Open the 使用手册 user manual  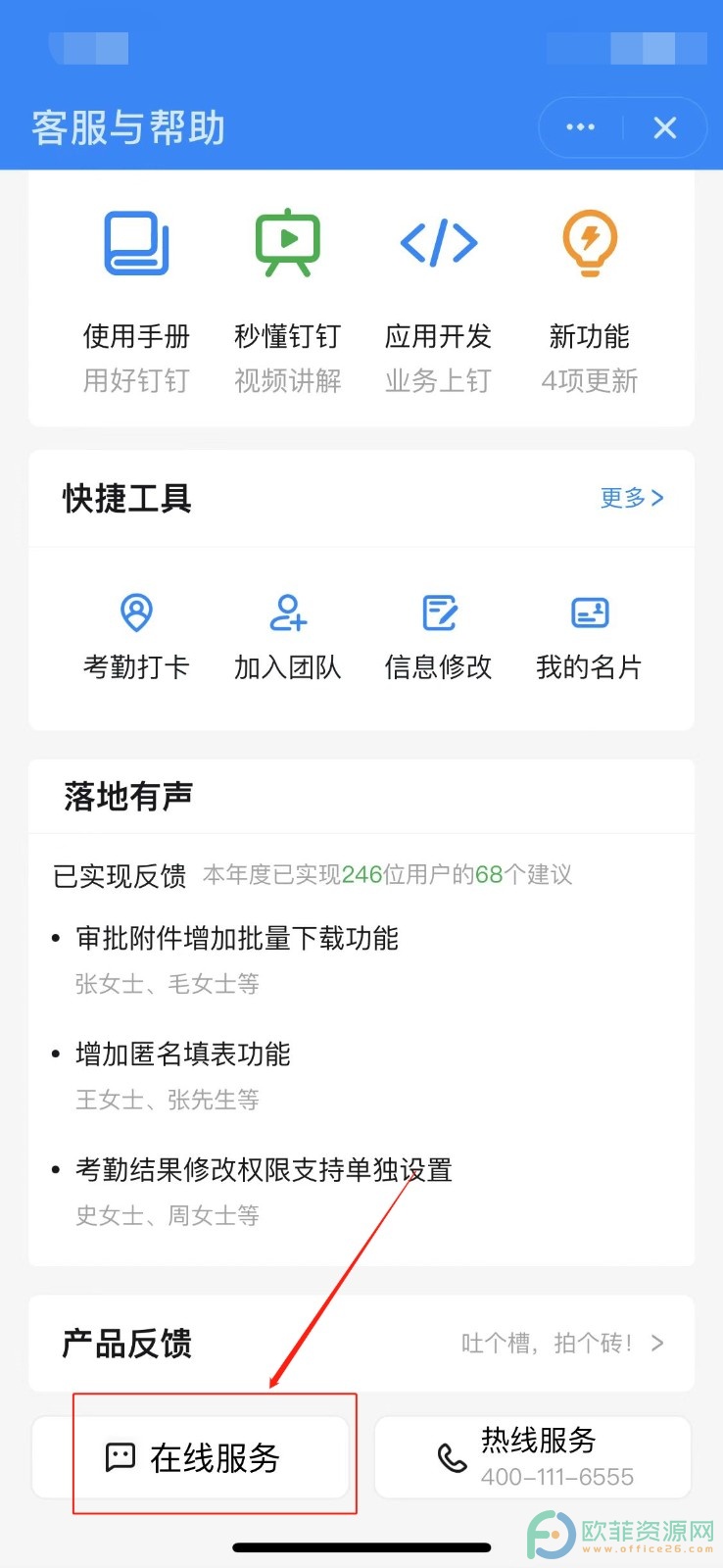coord(136,302)
